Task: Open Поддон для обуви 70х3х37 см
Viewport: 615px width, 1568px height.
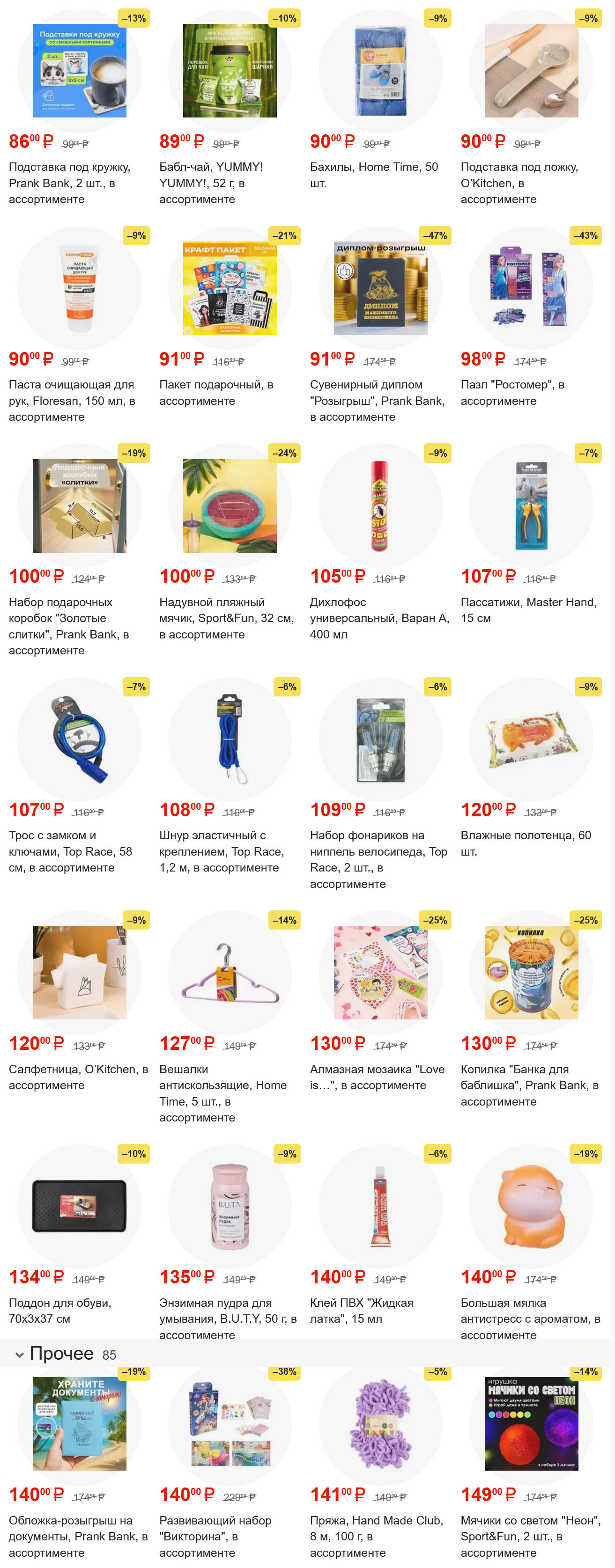Action: (x=79, y=1207)
